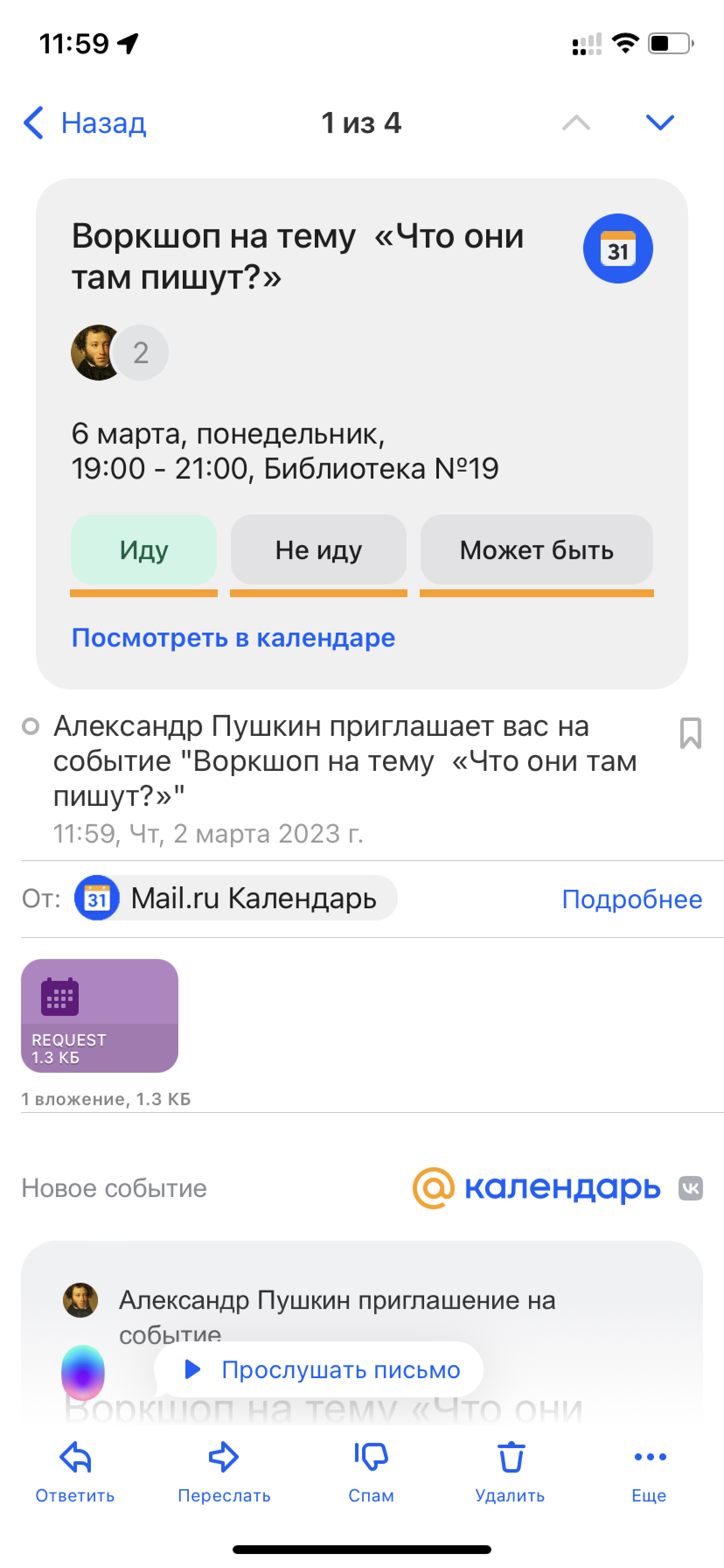Viewport: 724px width, 1568px height.
Task: Mark email as unread via circle dot
Action: [31, 726]
